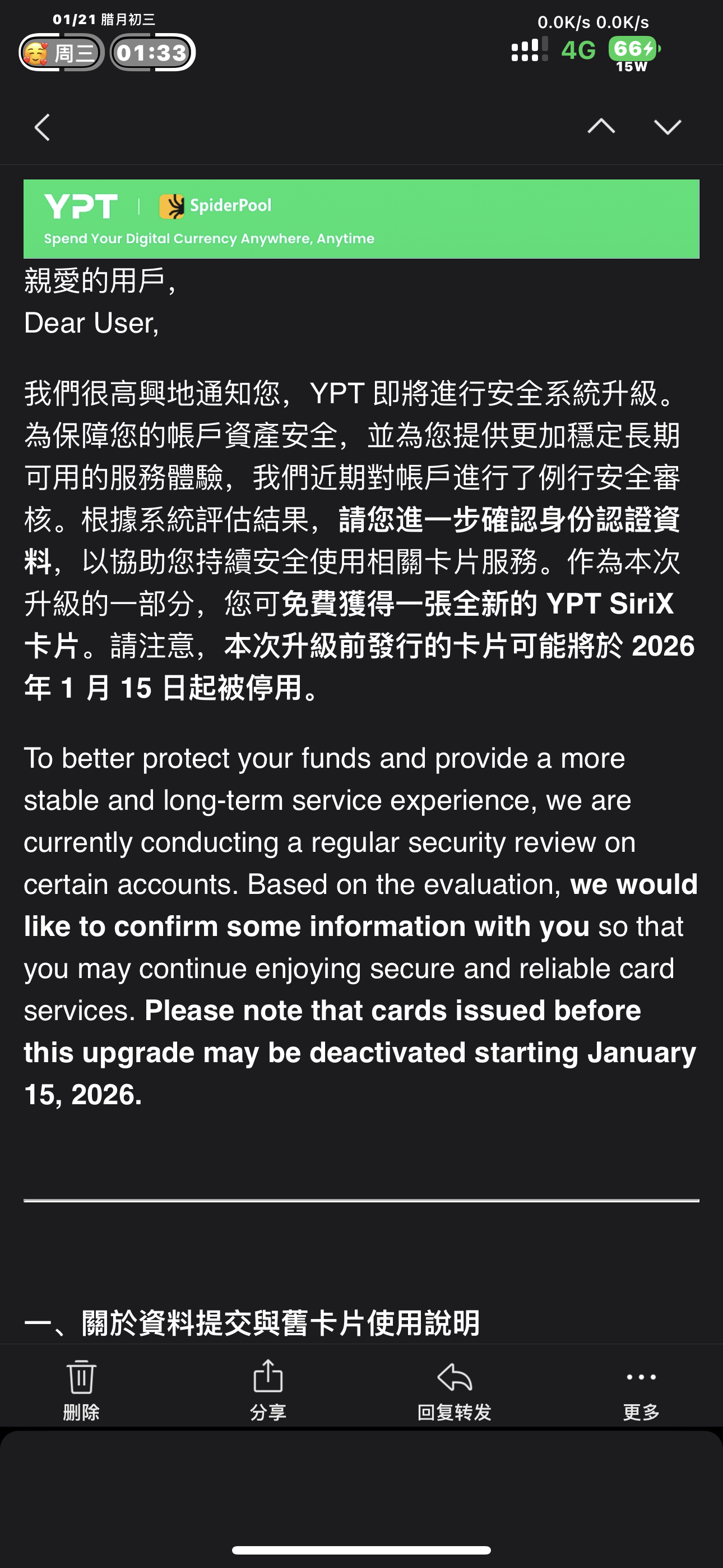
Task: Open the more options ellipsis icon
Action: point(641,1377)
